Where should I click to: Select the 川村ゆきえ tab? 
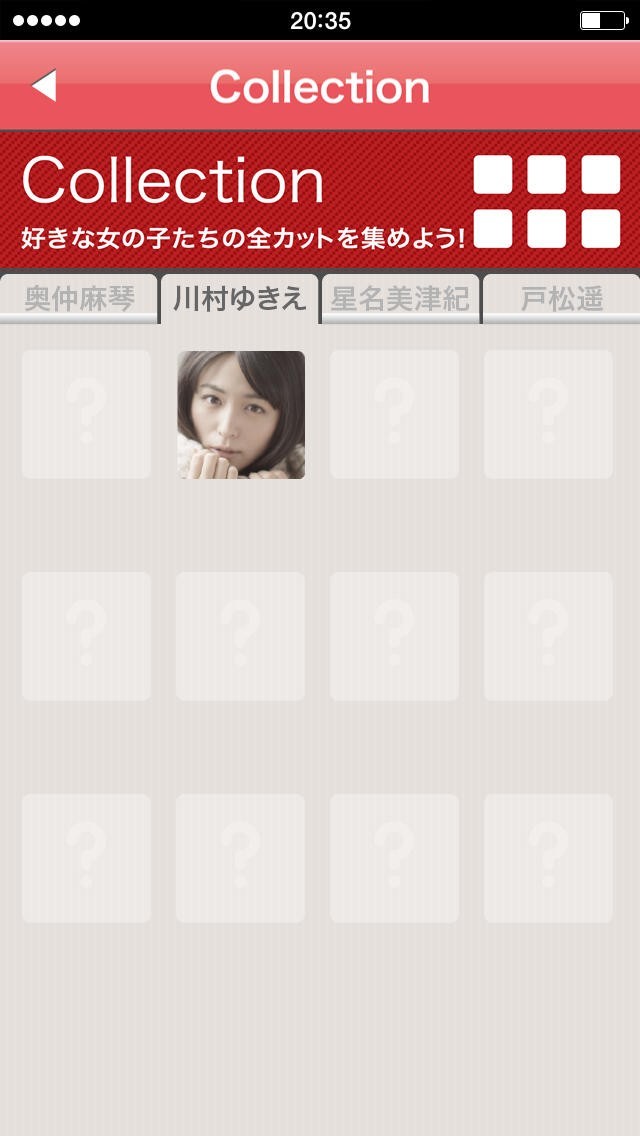(239, 298)
